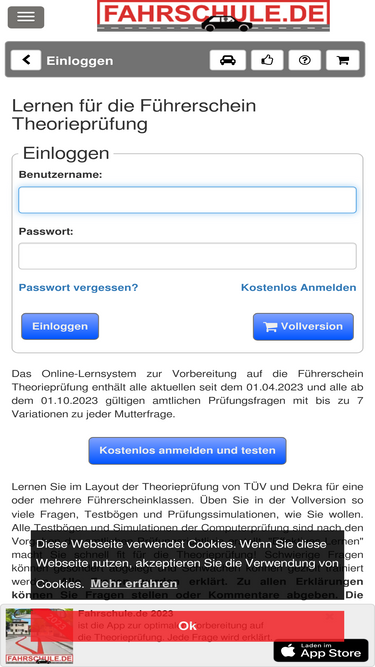Accept cookies with the Ok button
The width and height of the screenshot is (375, 667).
[x=188, y=626]
